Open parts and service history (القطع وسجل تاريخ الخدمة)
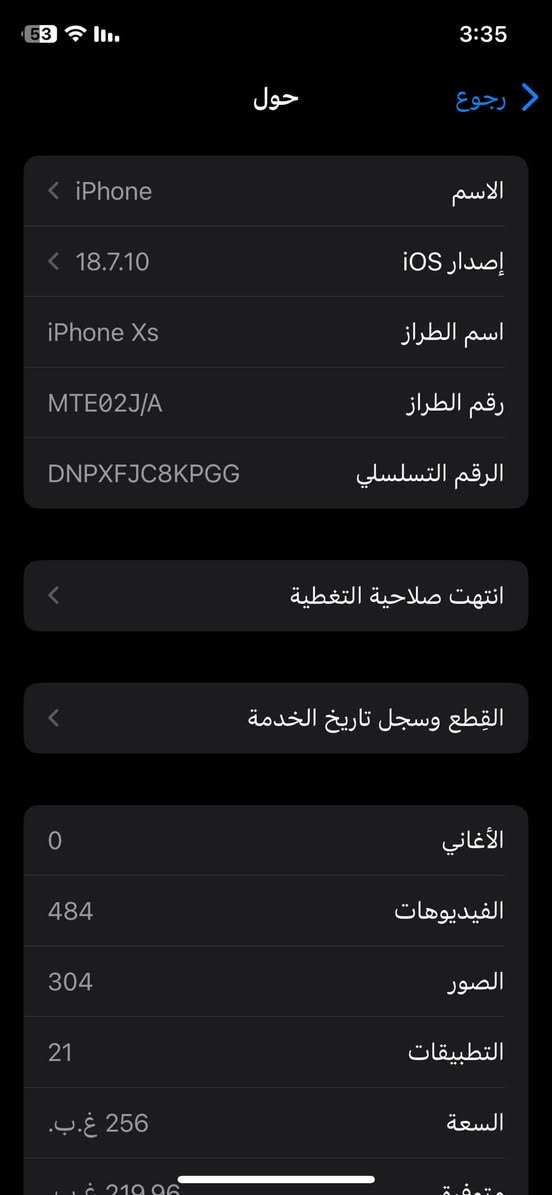This screenshot has width=552, height=1195. point(276,719)
